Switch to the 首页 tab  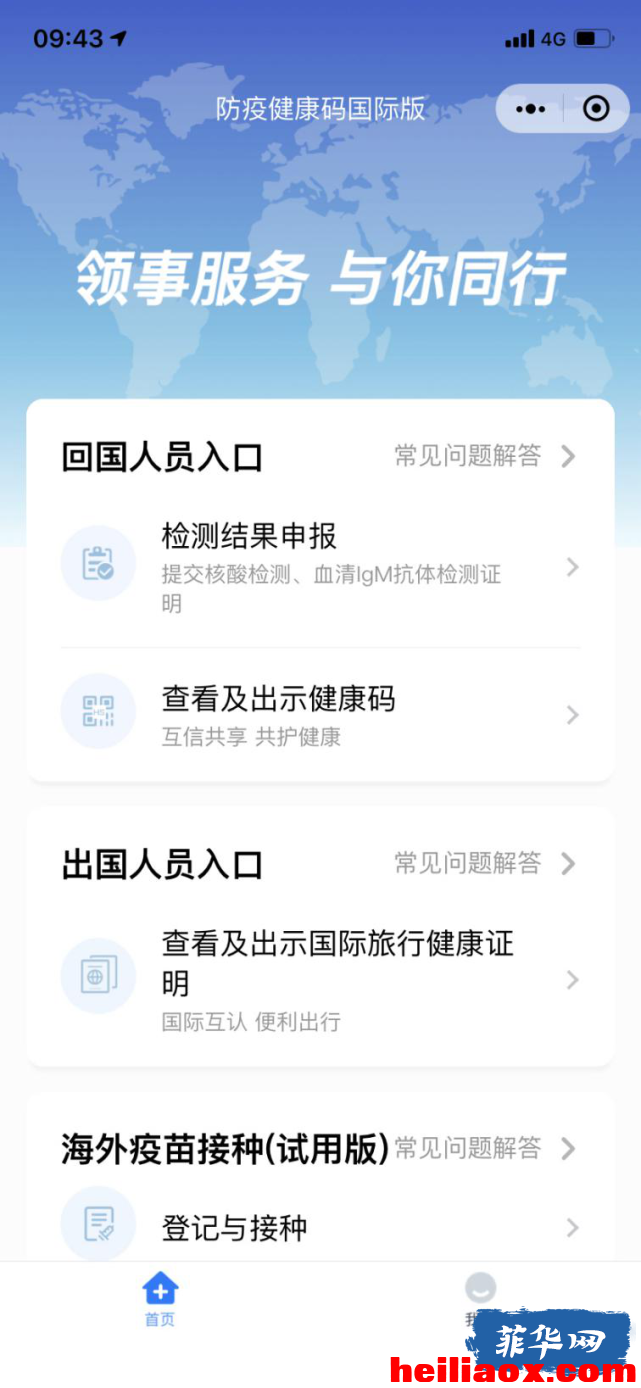(x=160, y=1300)
